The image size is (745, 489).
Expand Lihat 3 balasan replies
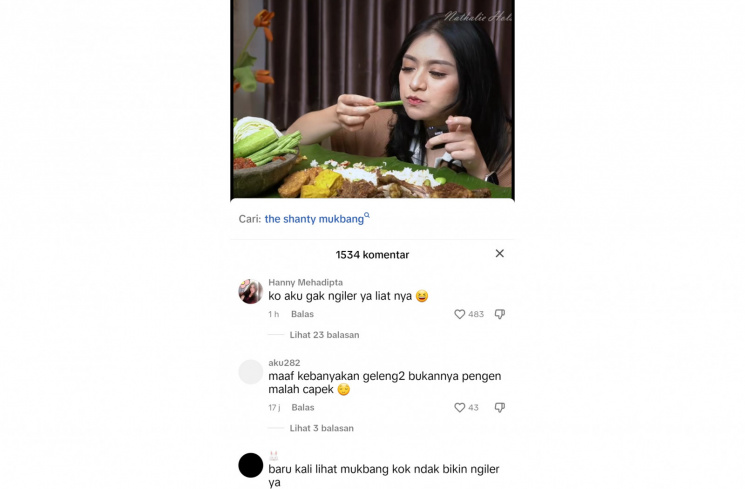point(321,428)
